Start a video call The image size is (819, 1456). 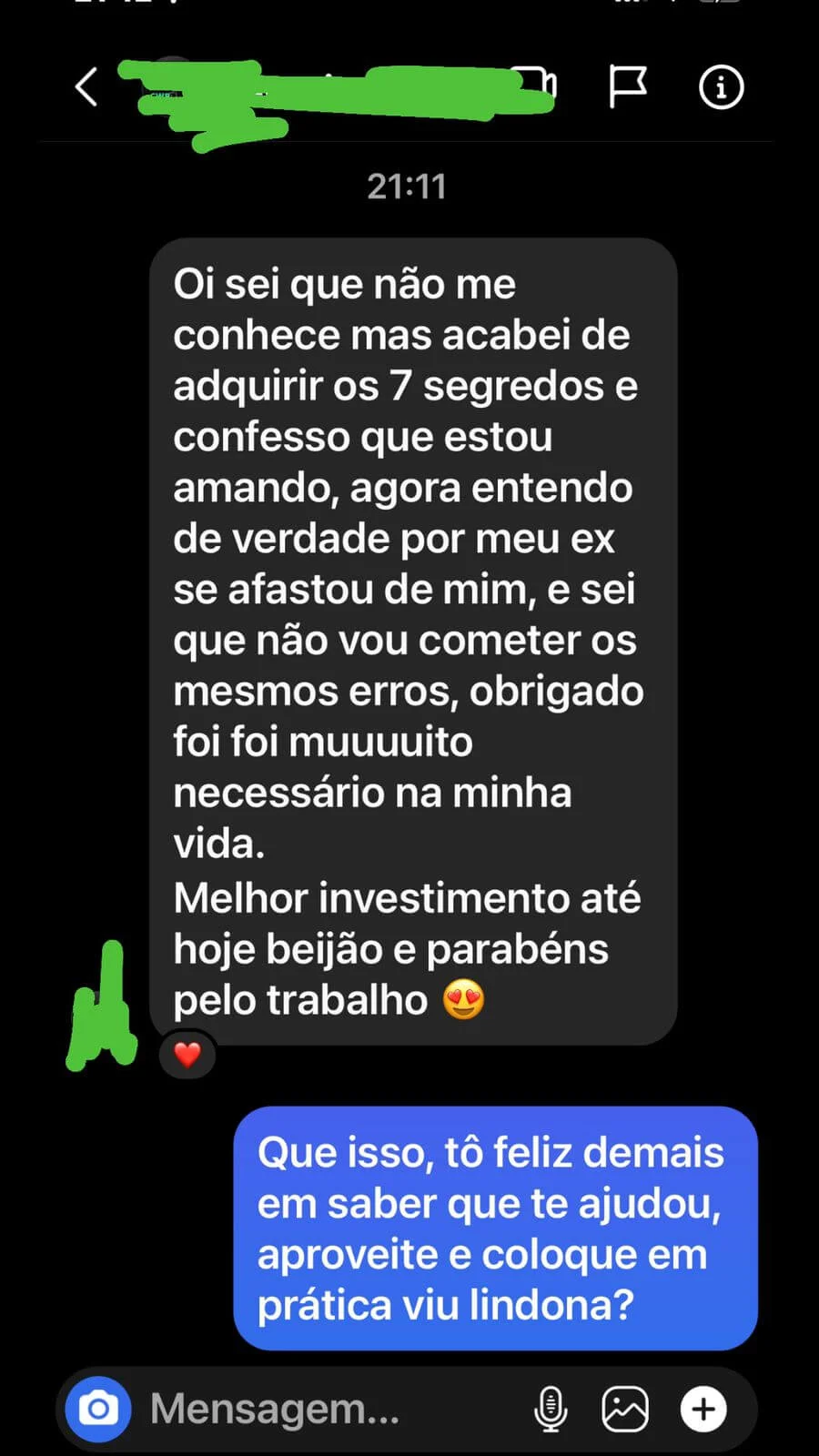click(x=539, y=85)
